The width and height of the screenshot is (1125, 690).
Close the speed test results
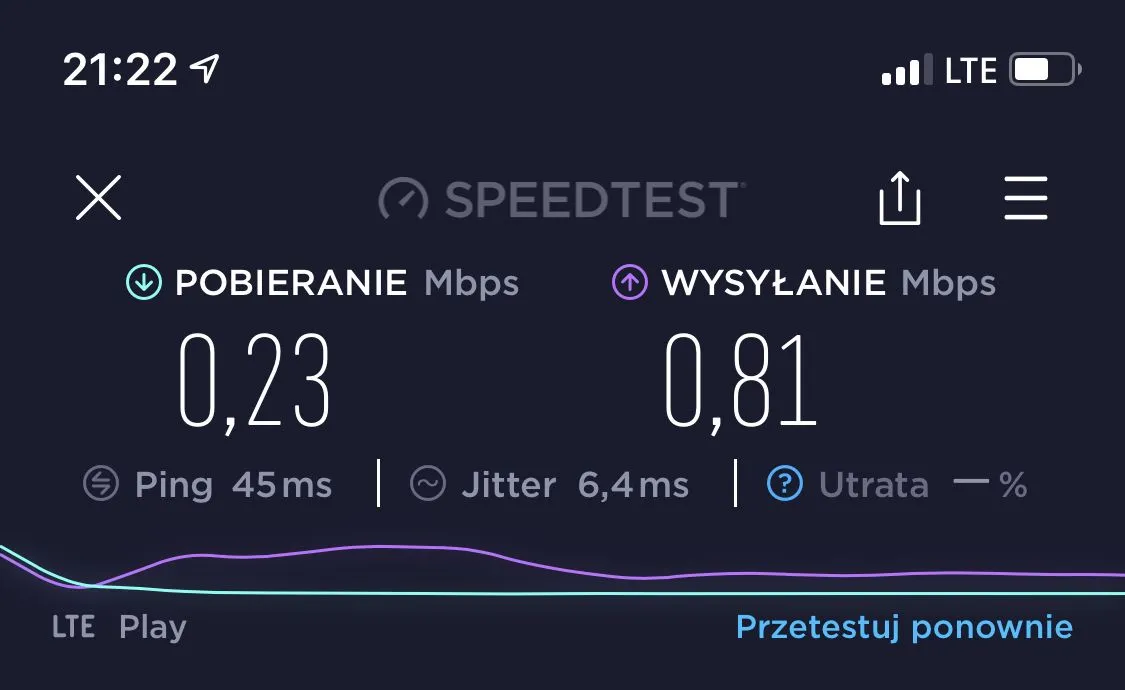pyautogui.click(x=98, y=198)
